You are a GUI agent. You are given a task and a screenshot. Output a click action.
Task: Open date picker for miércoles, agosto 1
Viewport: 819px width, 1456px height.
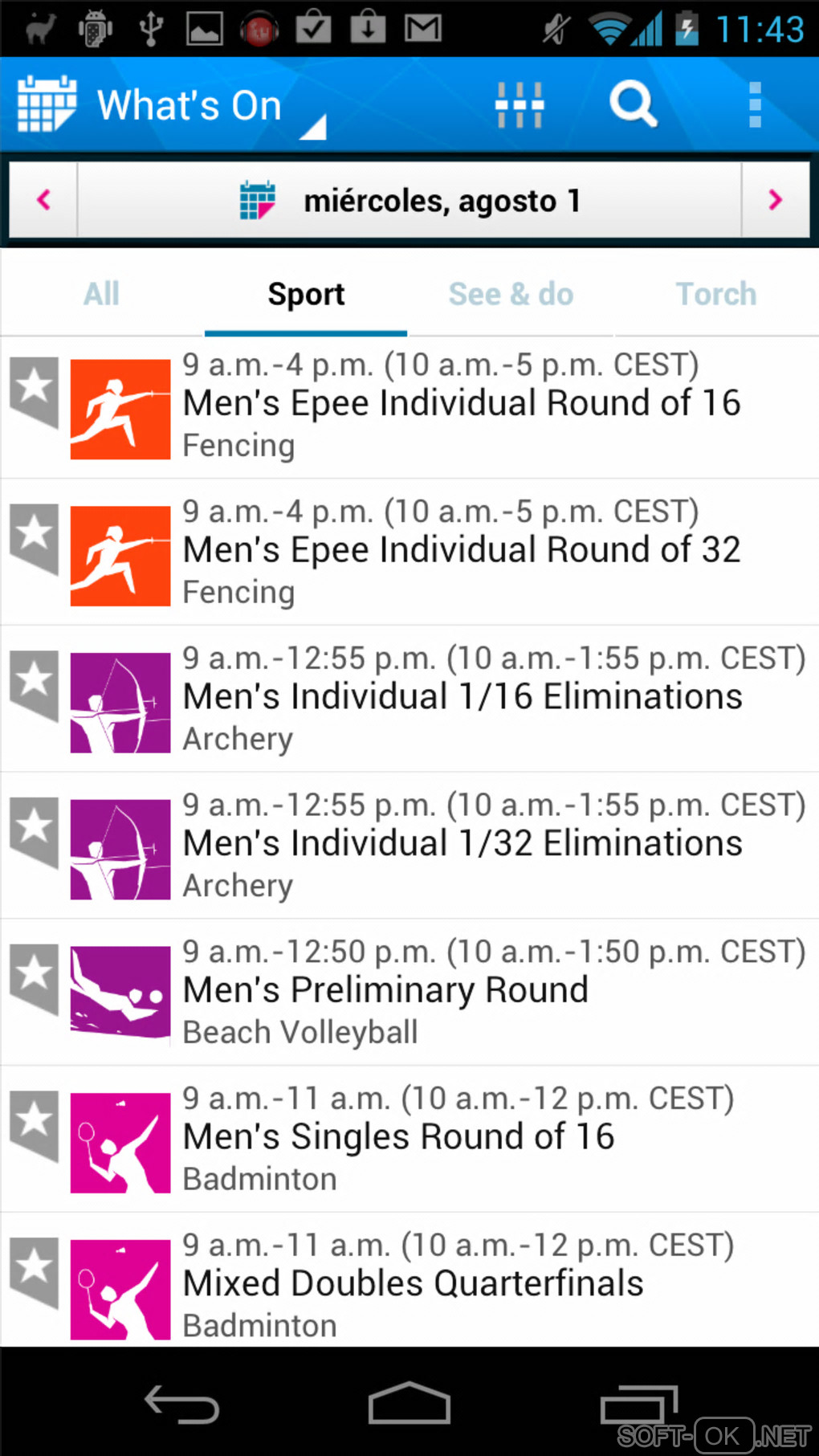pyautogui.click(x=409, y=200)
